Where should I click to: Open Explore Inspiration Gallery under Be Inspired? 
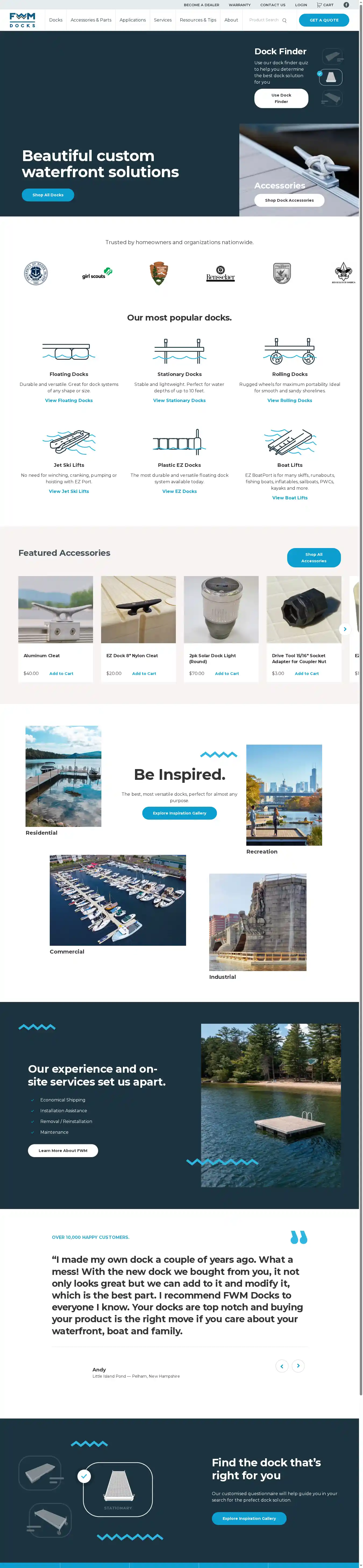coord(179,813)
